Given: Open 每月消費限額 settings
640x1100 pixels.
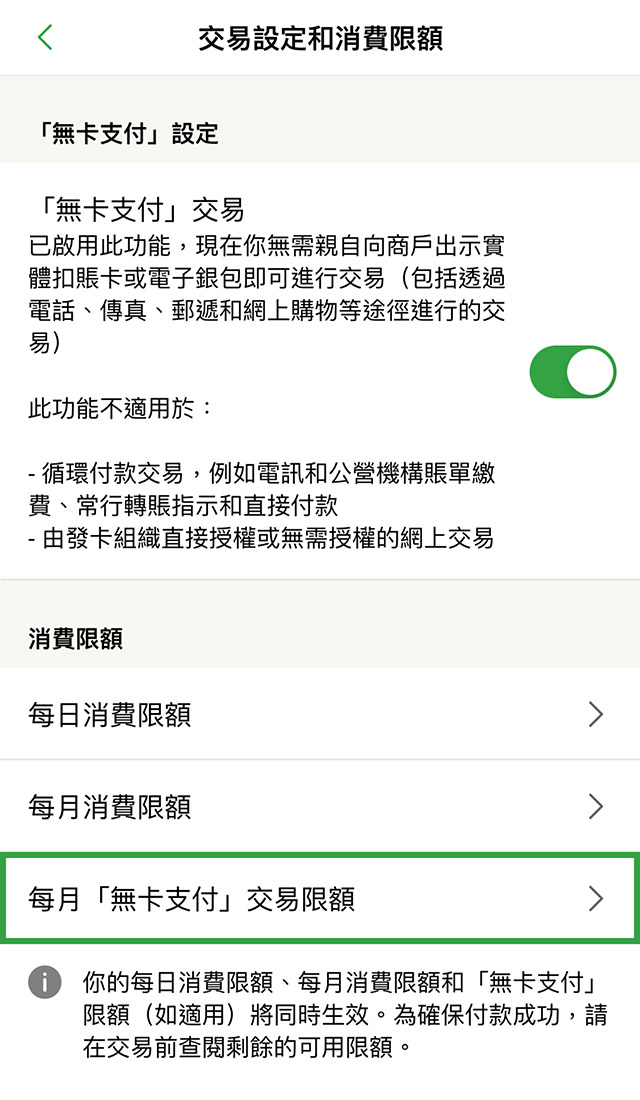Looking at the screenshot, I should (320, 806).
